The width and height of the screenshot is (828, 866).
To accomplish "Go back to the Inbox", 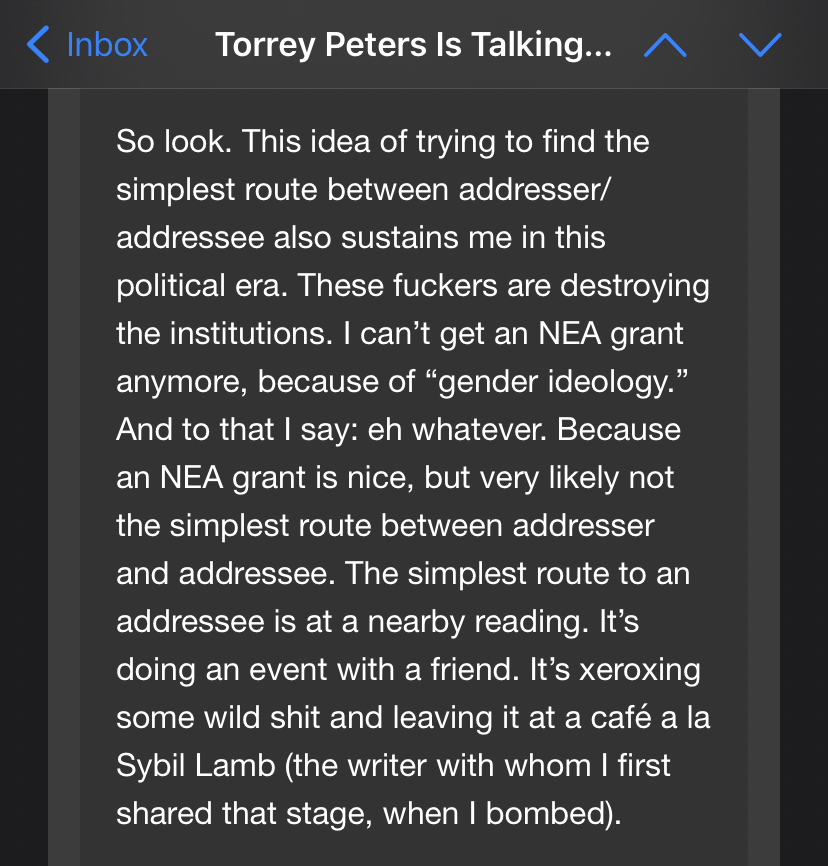I will point(87,45).
